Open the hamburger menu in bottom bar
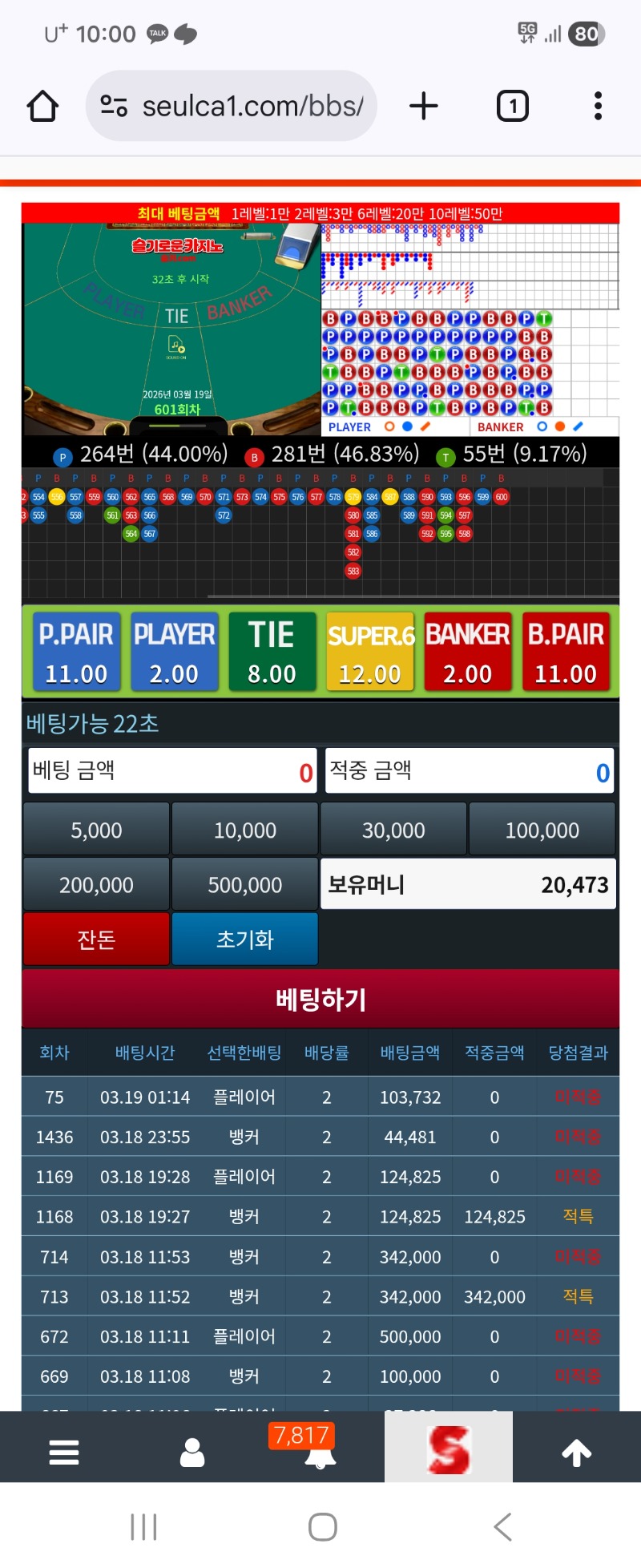641x1568 pixels. (x=64, y=1452)
